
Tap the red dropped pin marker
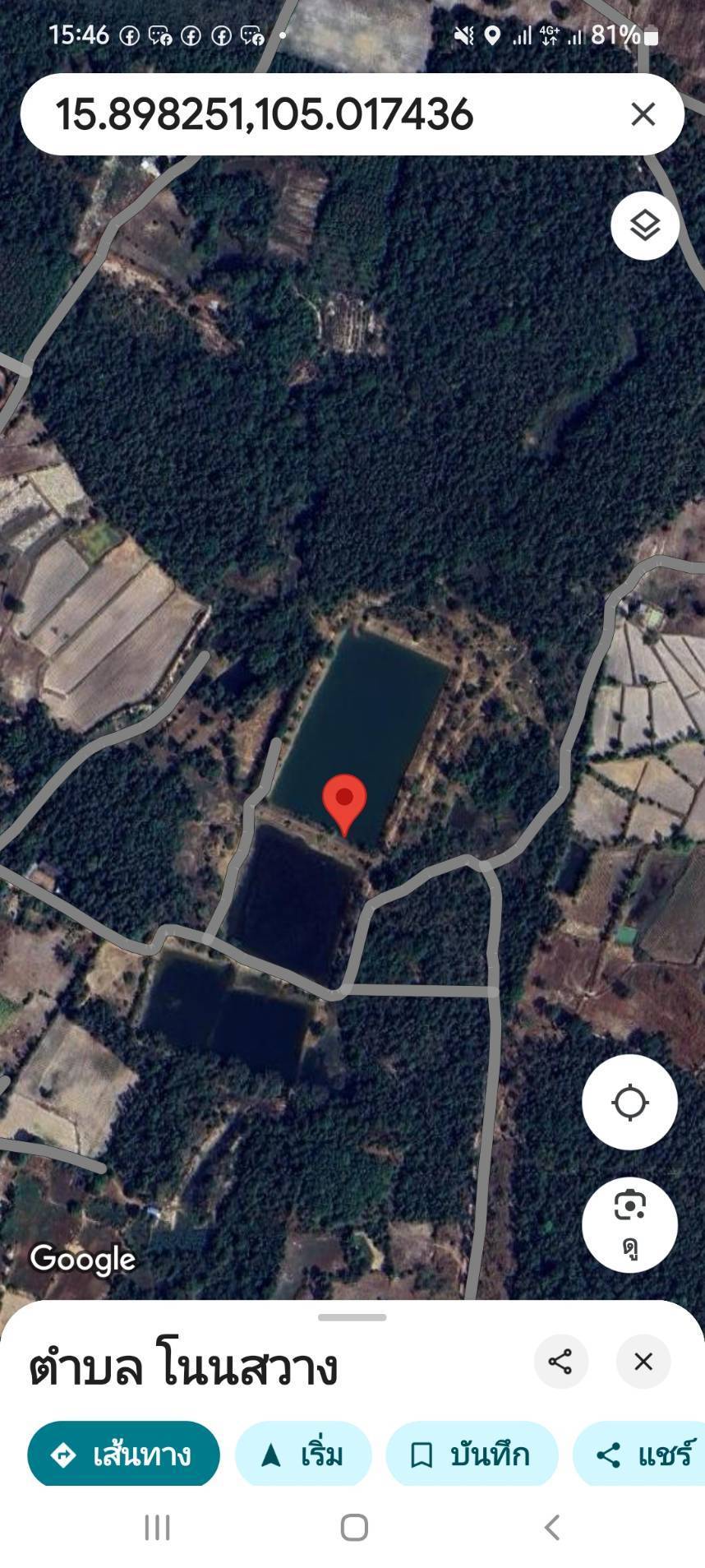344,801
